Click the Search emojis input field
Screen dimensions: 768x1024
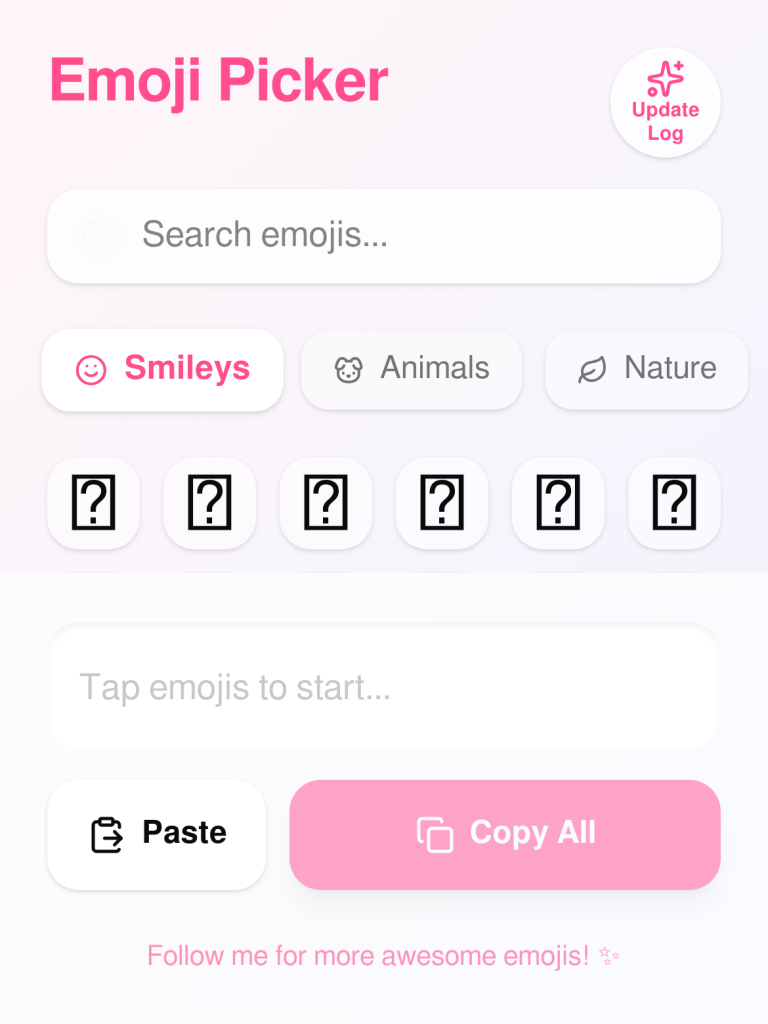[x=383, y=236]
